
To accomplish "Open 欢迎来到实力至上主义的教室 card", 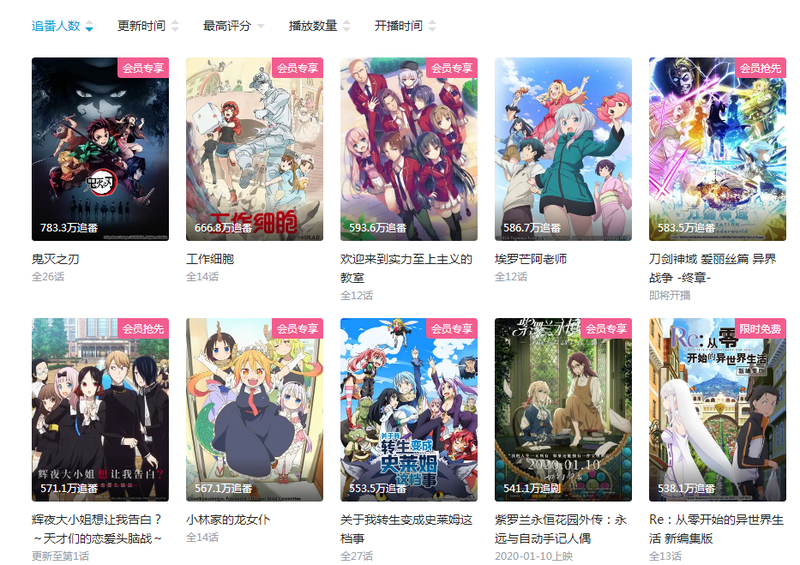I will tap(408, 149).
